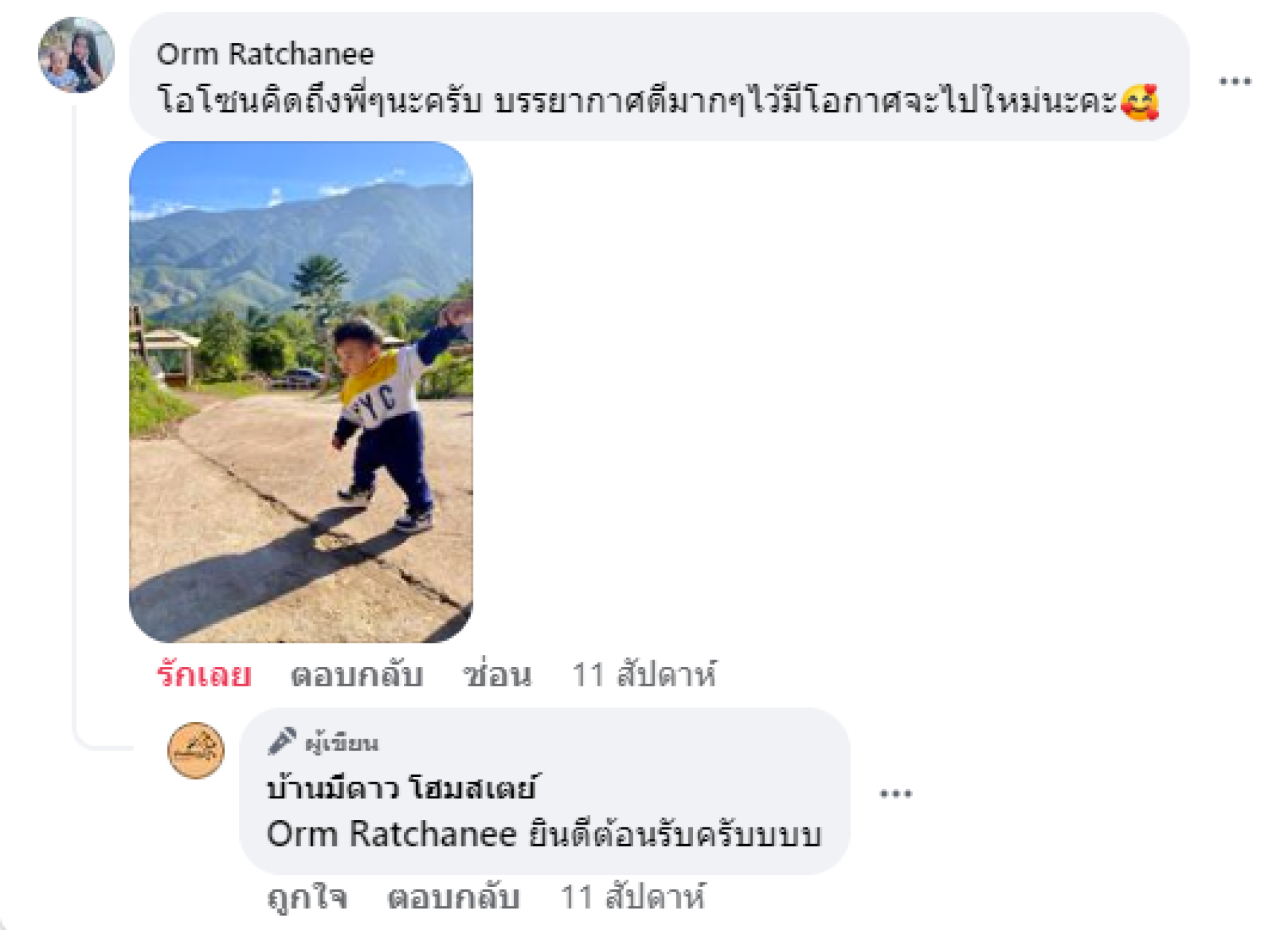Tap the รักเลย reaction on Orm's comment
The height and width of the screenshot is (930, 1288).
[204, 674]
